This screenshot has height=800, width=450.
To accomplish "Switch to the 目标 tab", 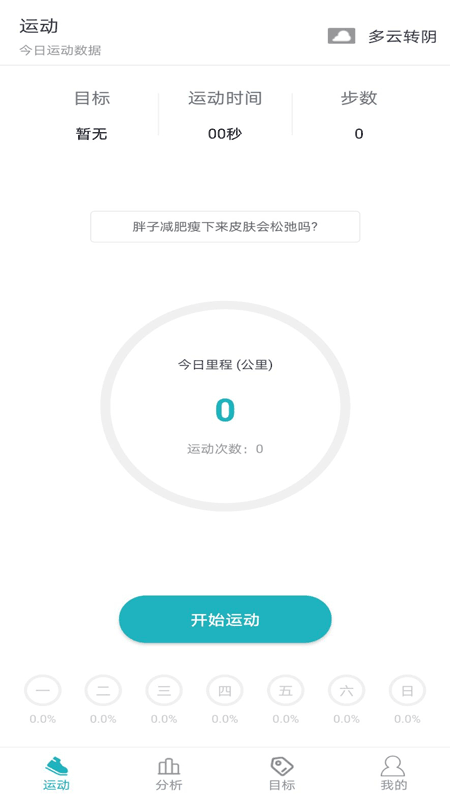I will coord(282,773).
